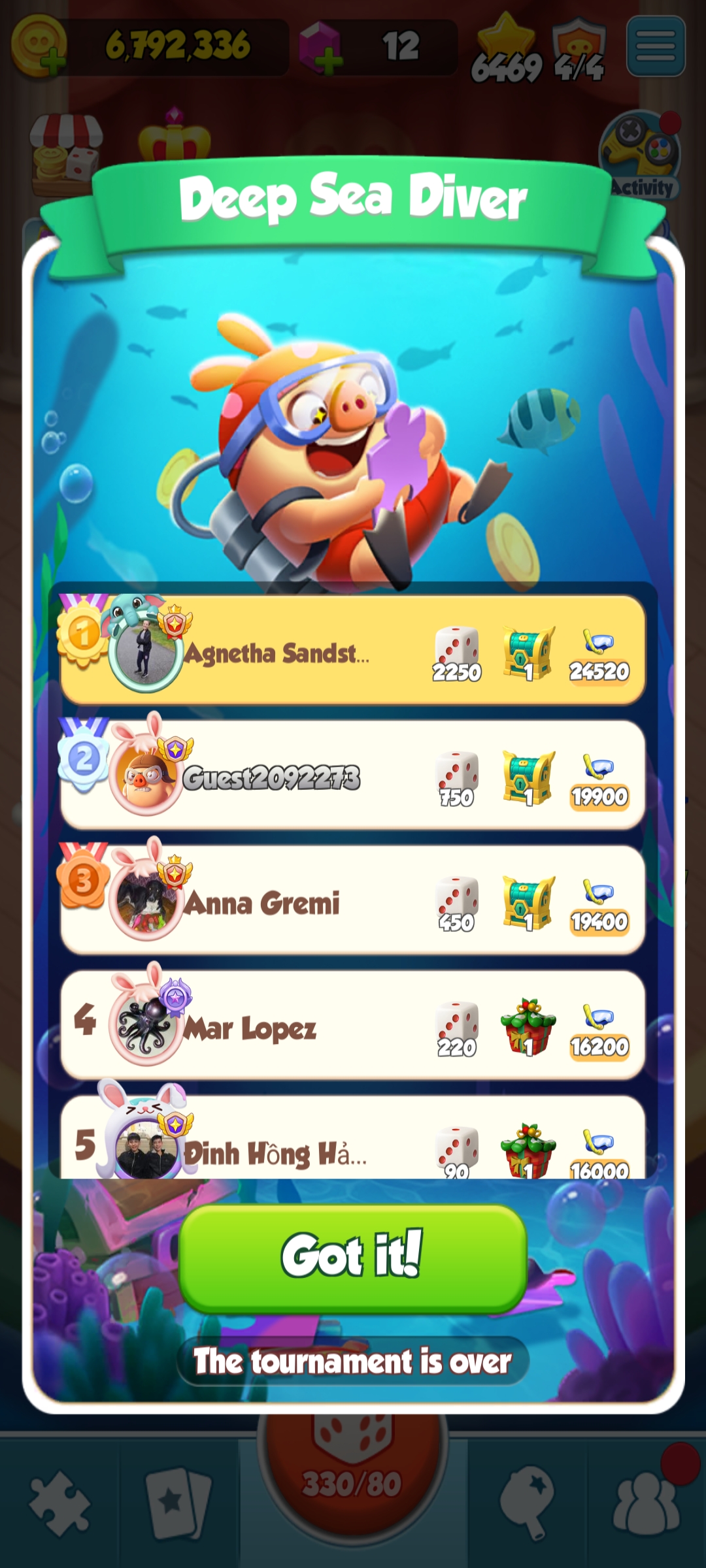Tap the Got it! button
Image resolution: width=706 pixels, height=1568 pixels.
tap(352, 1257)
